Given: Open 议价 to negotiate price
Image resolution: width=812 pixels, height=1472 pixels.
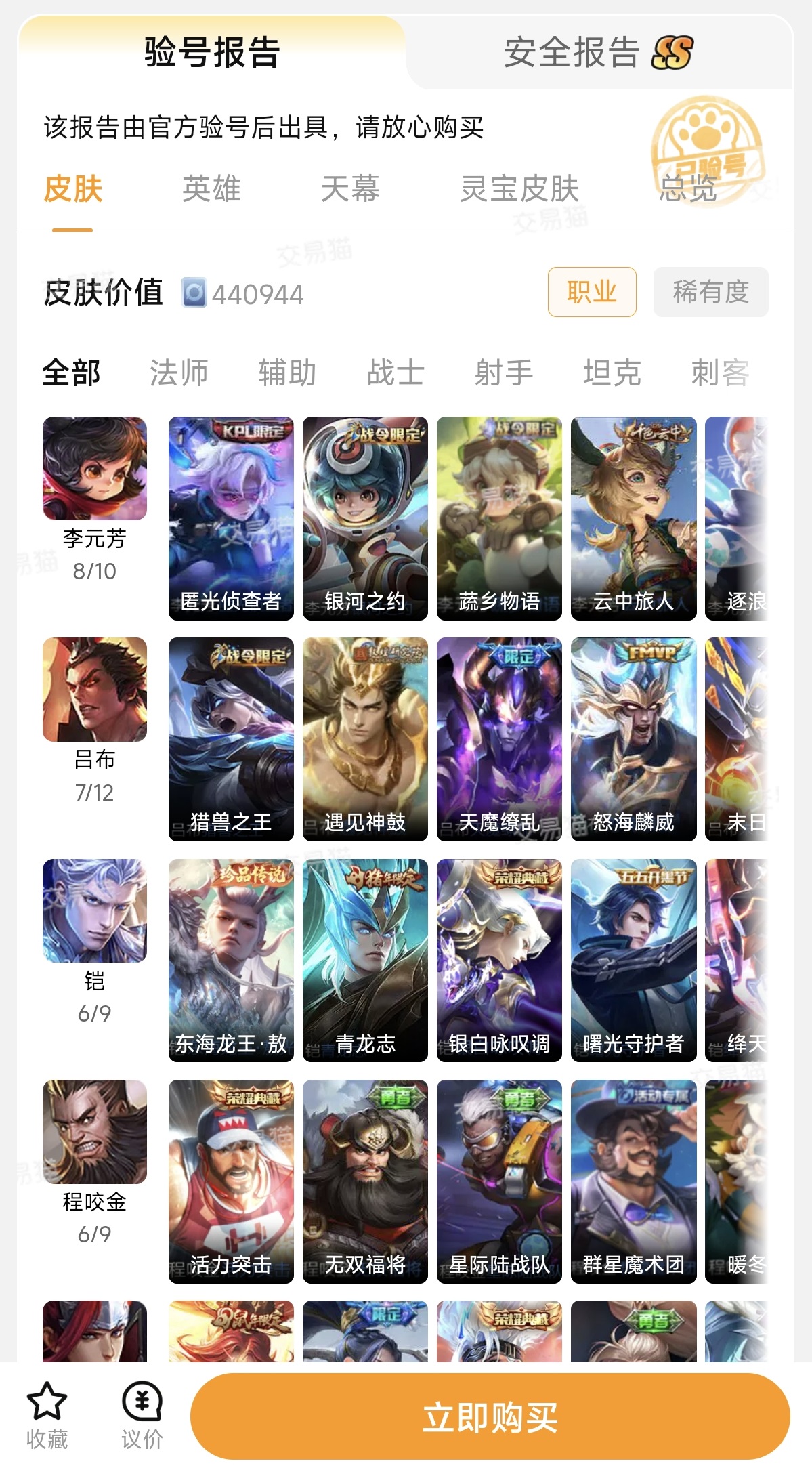Looking at the screenshot, I should coord(142,1416).
